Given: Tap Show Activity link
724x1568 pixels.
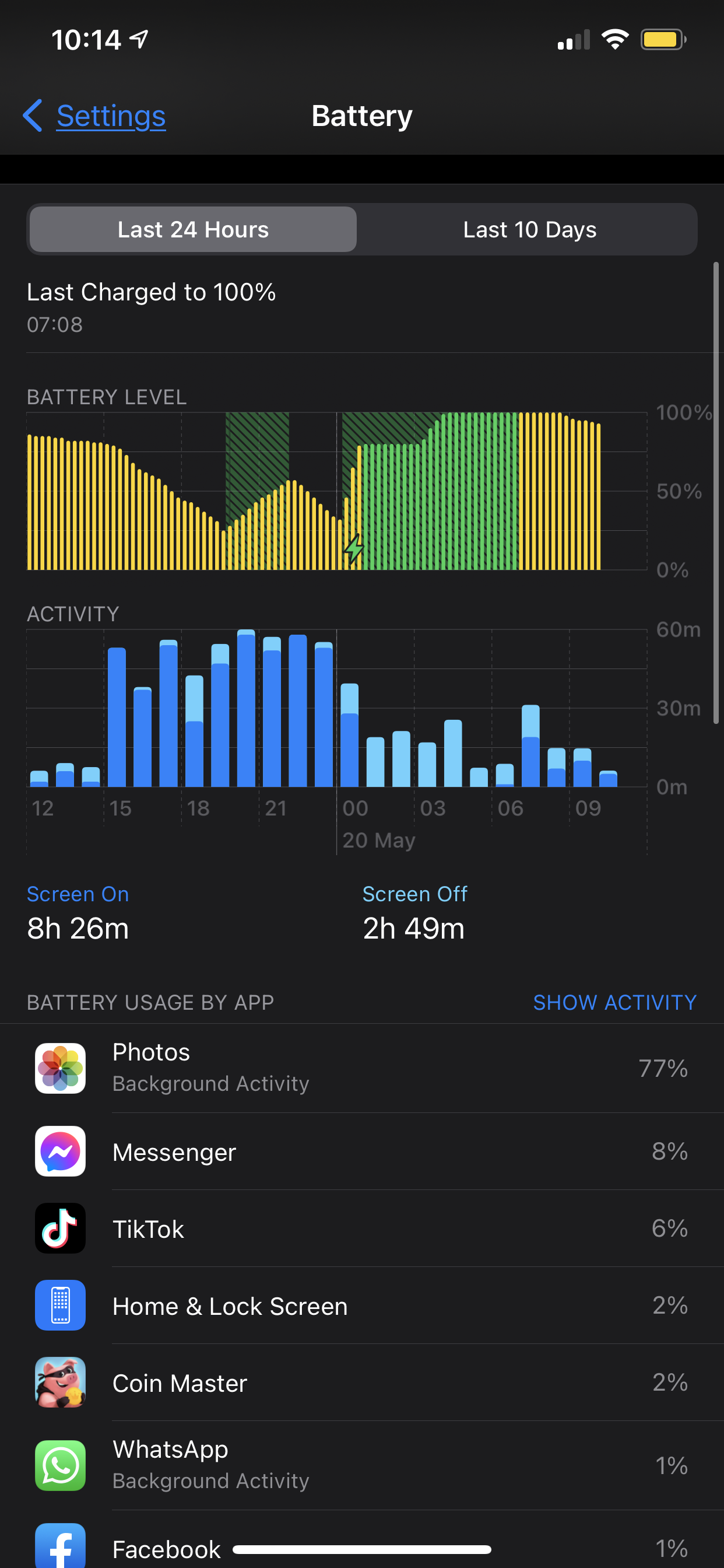Looking at the screenshot, I should tap(614, 1002).
